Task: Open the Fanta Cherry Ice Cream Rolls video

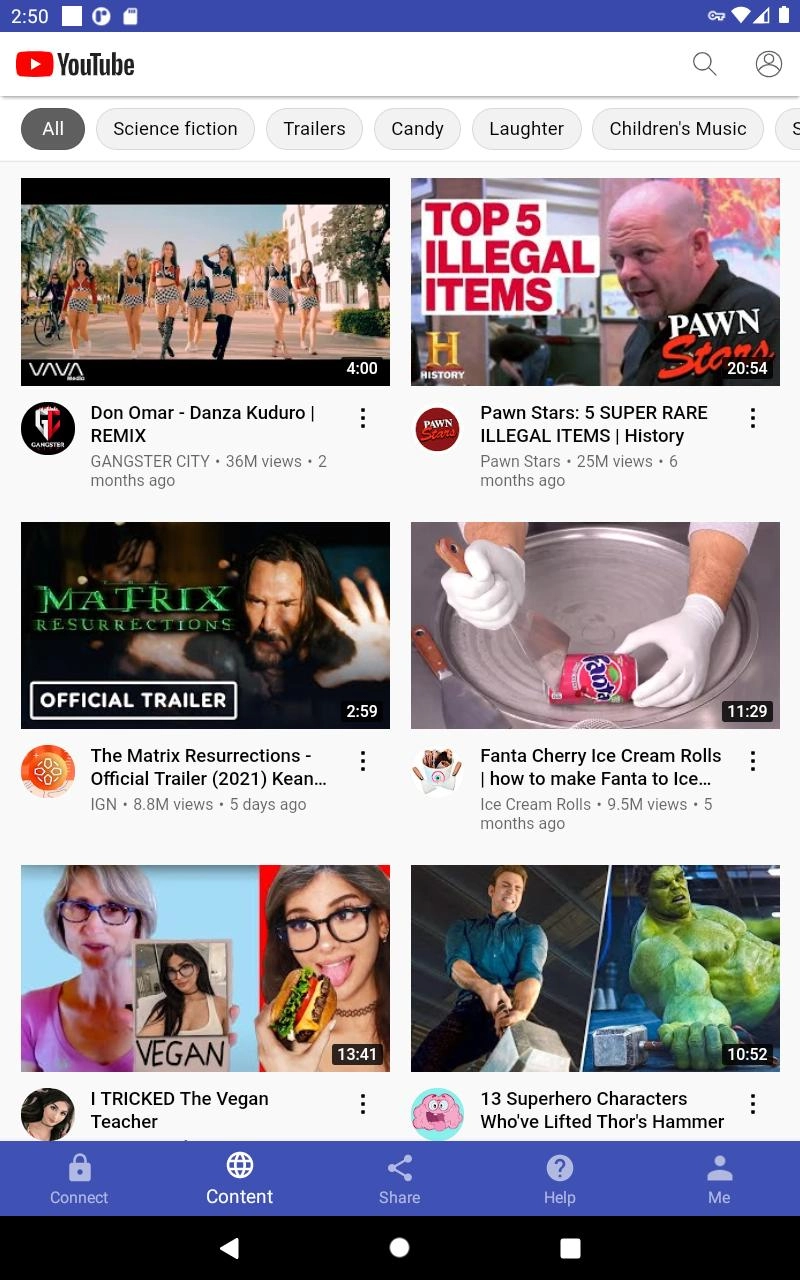Action: [x=595, y=625]
